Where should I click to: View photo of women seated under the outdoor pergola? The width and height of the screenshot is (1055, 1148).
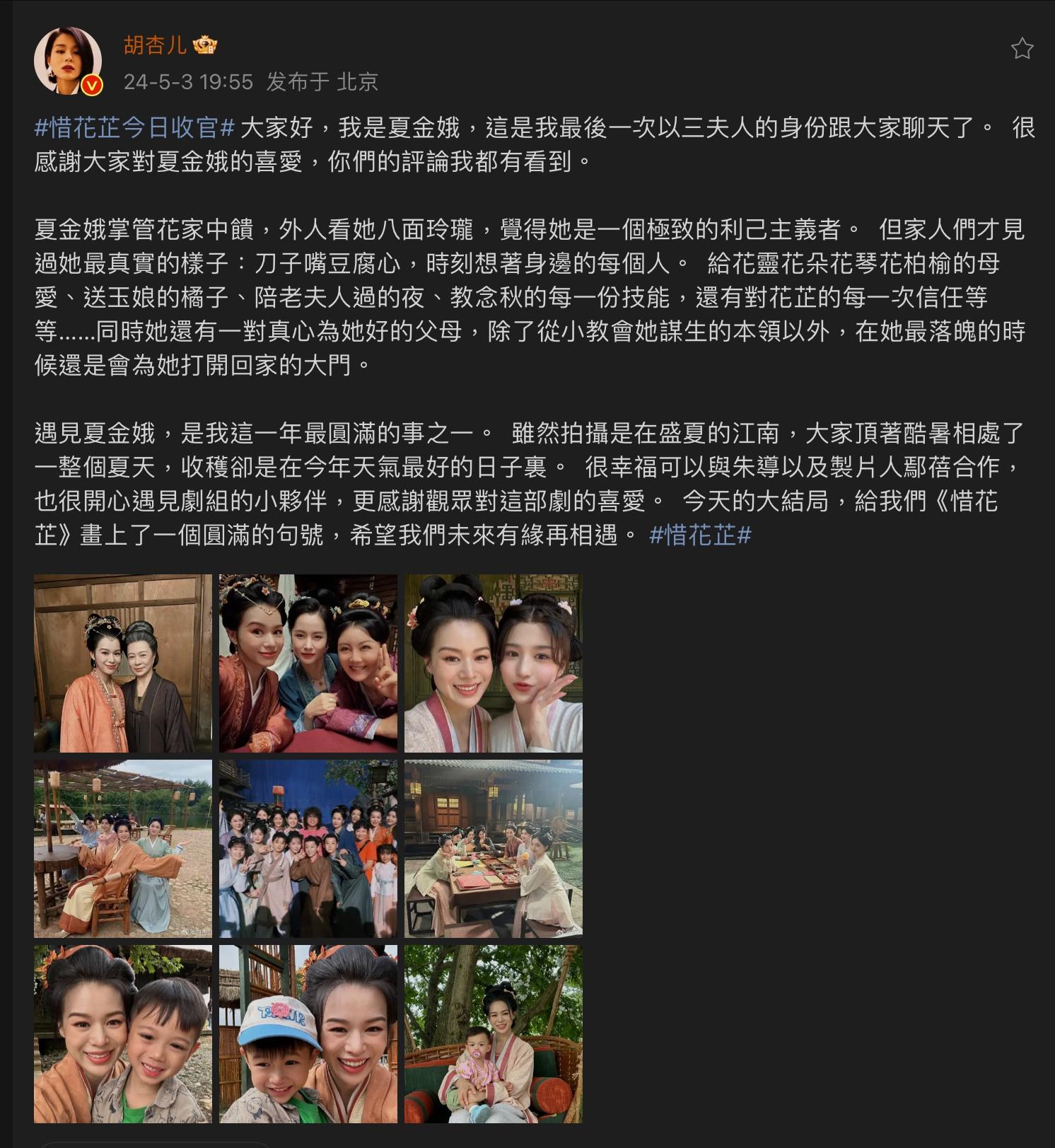123,849
